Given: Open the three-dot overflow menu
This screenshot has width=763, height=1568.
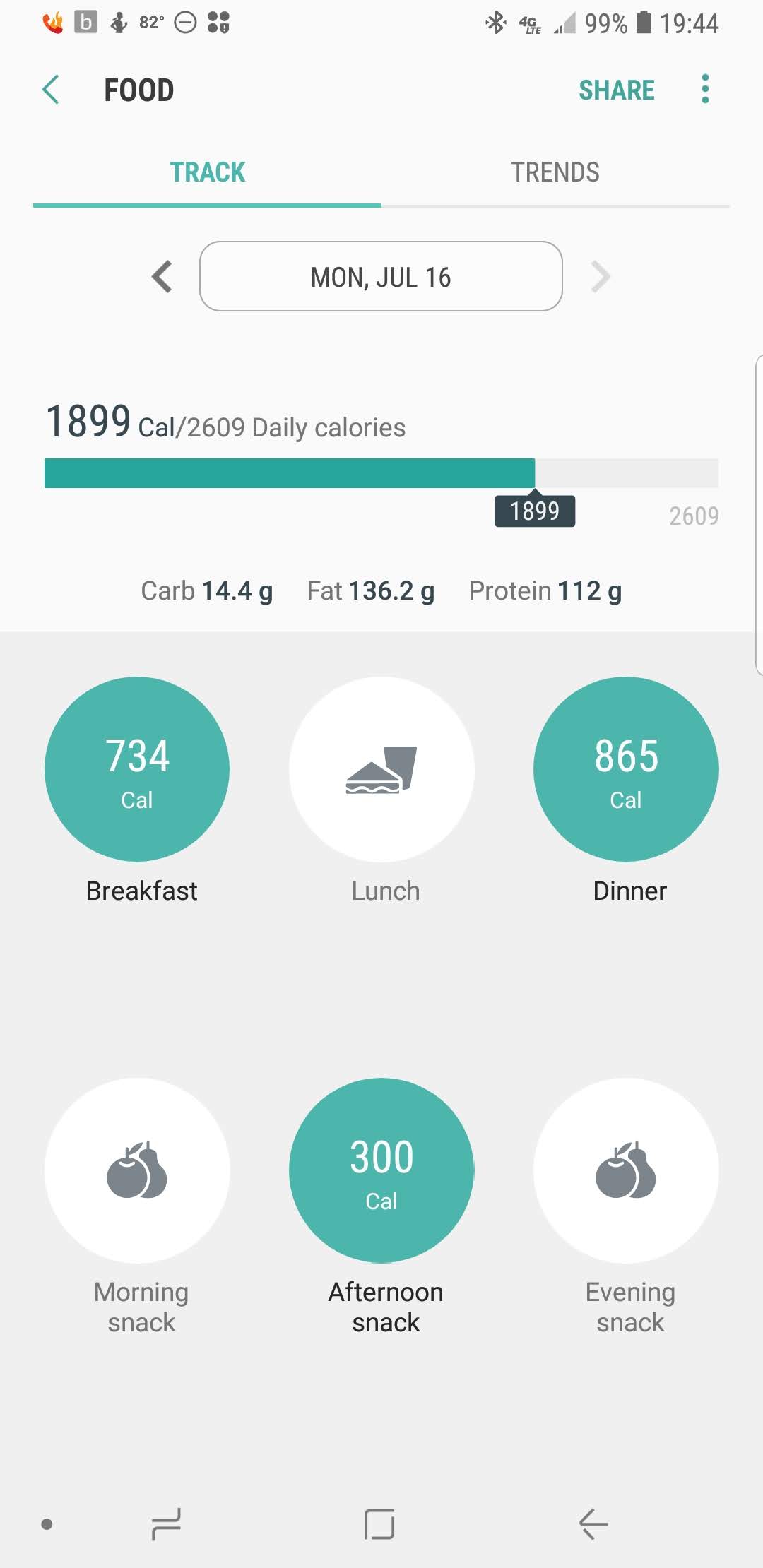Looking at the screenshot, I should click(x=704, y=90).
